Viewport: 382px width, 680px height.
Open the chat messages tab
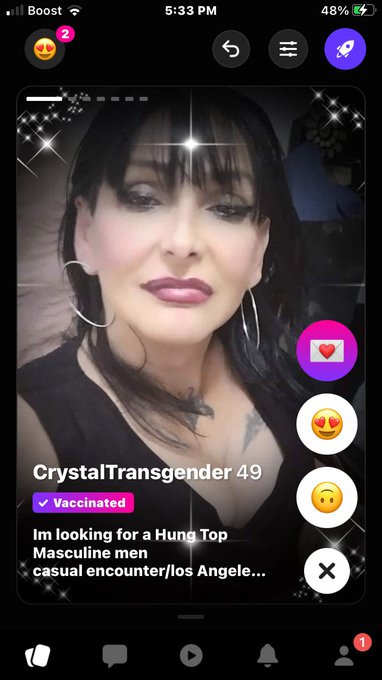(115, 655)
